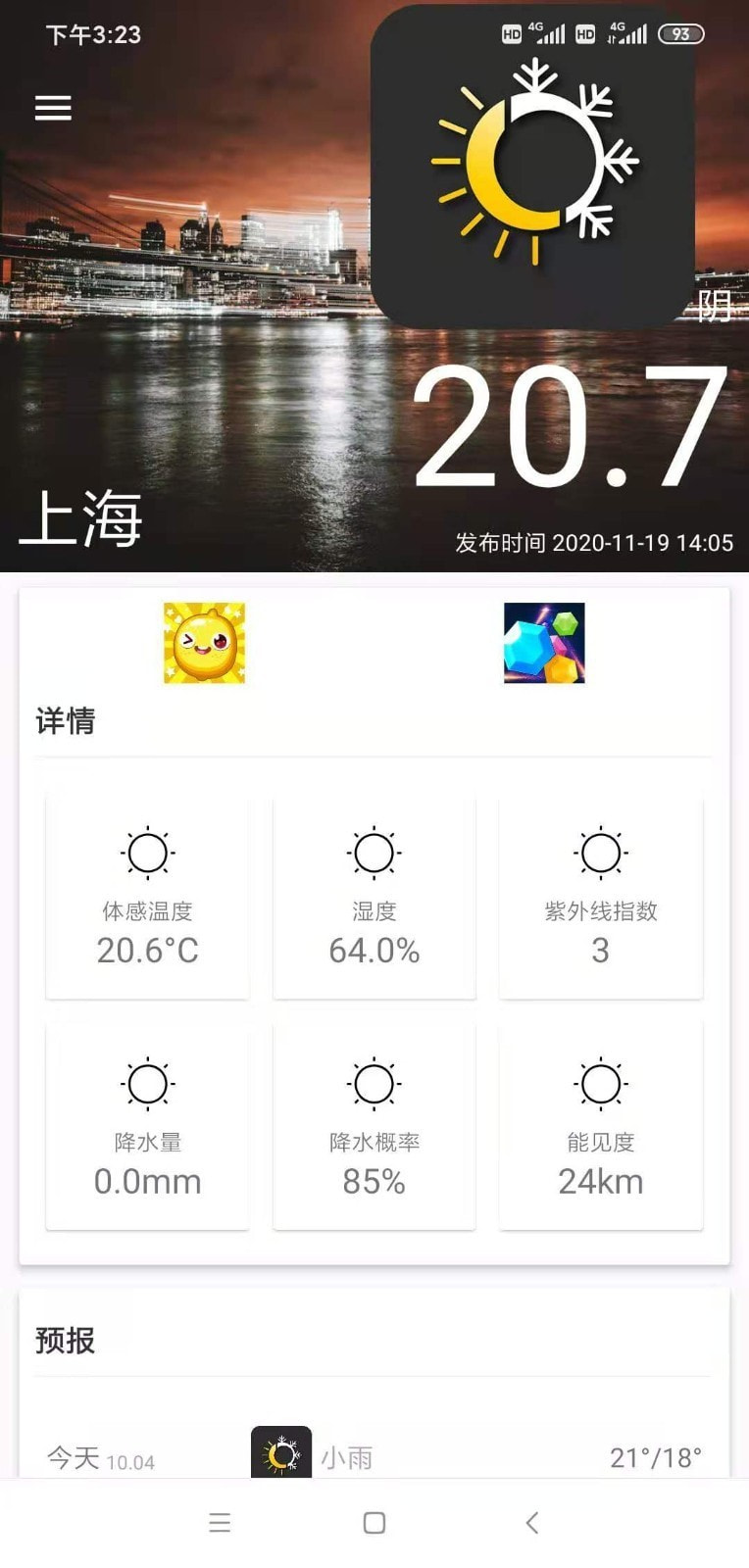The height and width of the screenshot is (1568, 749).
Task: Tap the battery level indicator showing 93
Action: pos(680,32)
